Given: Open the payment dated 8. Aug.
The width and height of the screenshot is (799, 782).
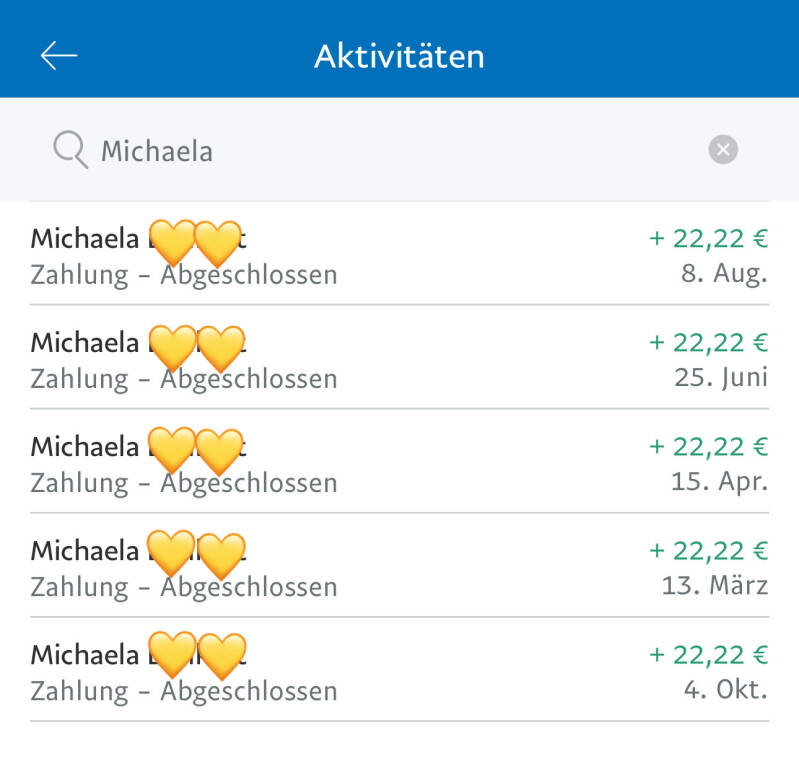Looking at the screenshot, I should point(399,255).
